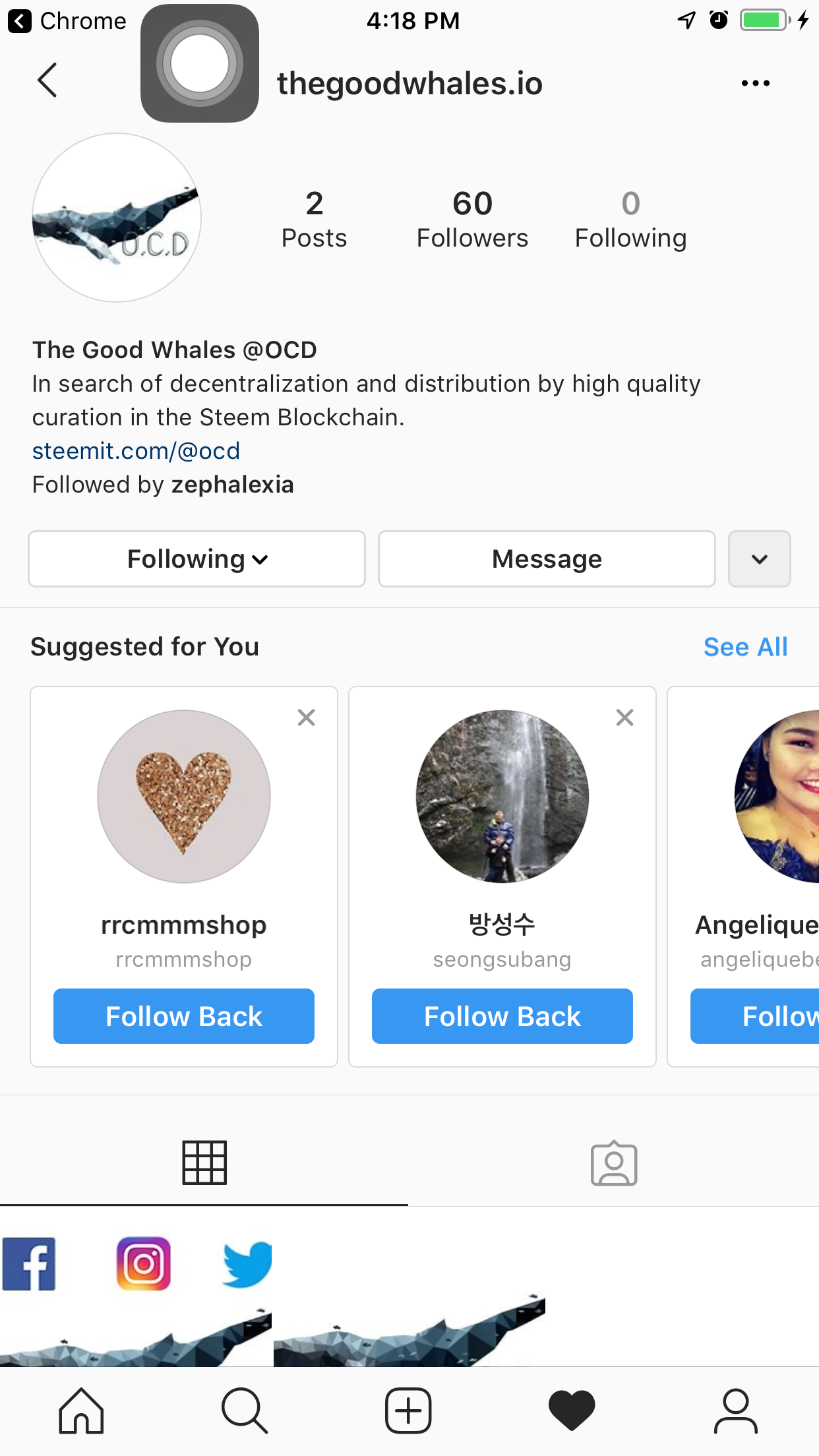Create a new post
The width and height of the screenshot is (819, 1456).
[x=408, y=1411]
